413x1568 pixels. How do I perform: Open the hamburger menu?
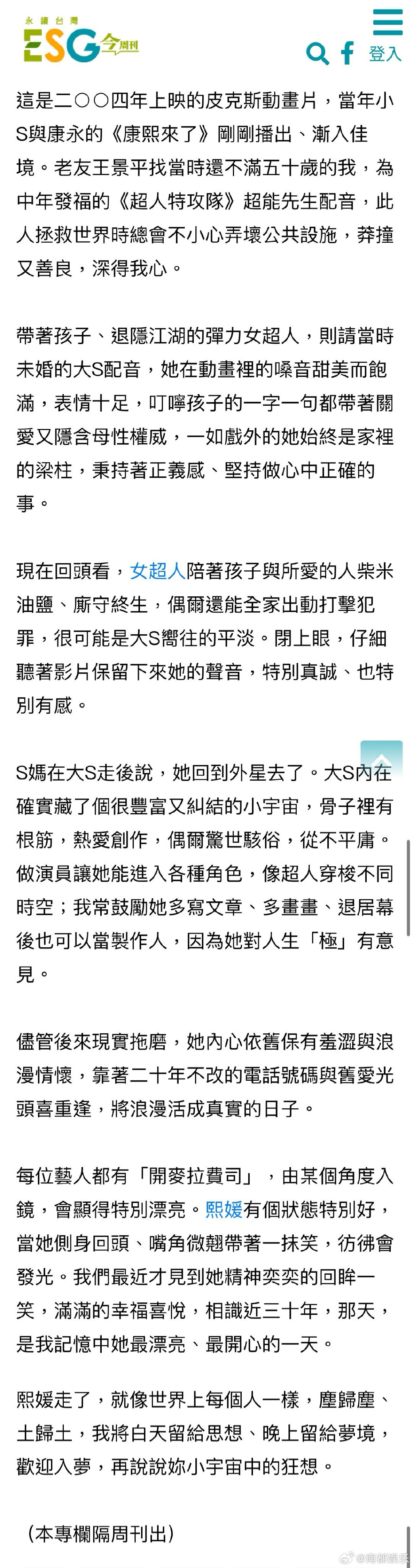387,23
